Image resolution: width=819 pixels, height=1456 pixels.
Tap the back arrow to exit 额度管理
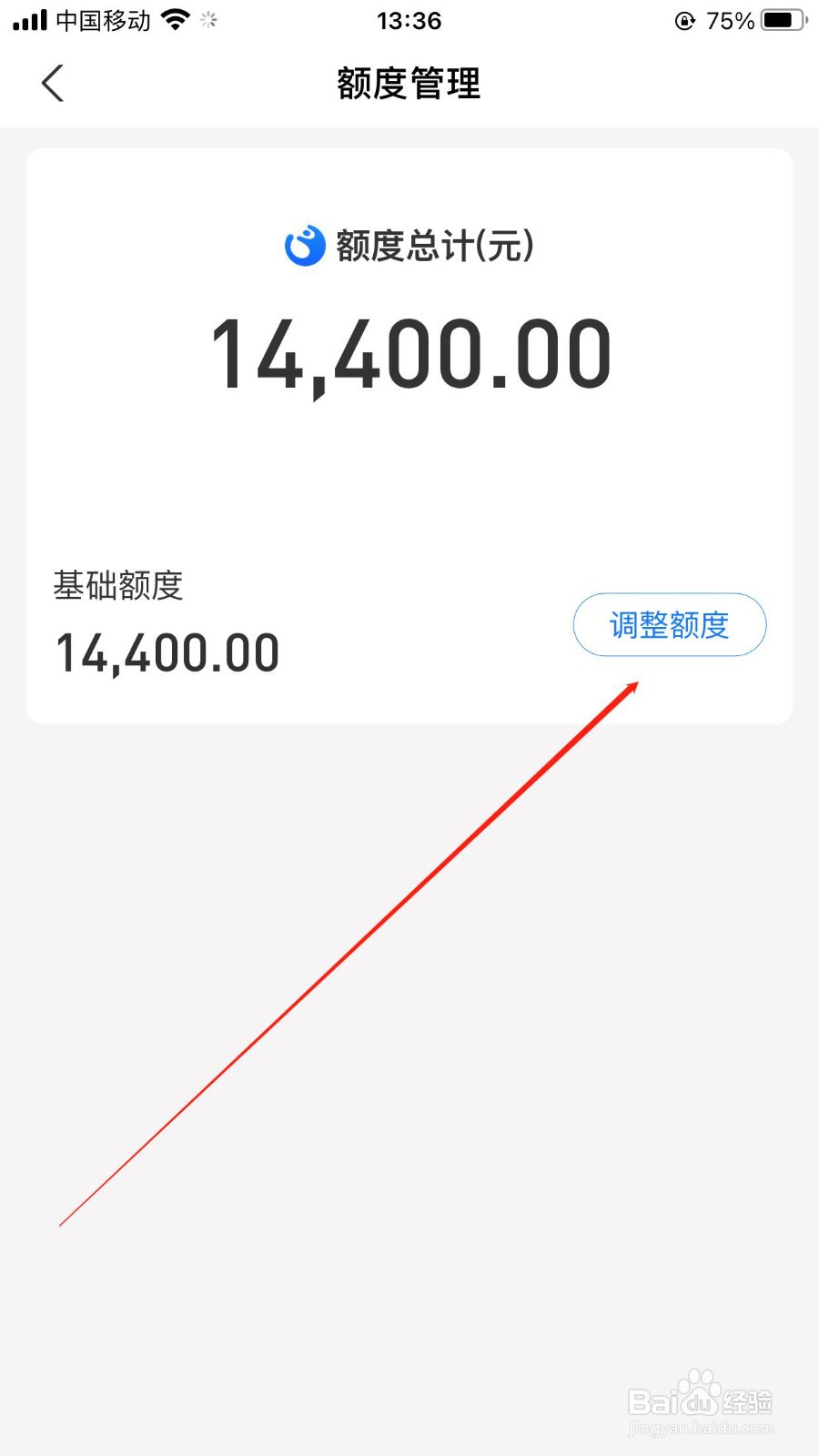pos(52,83)
